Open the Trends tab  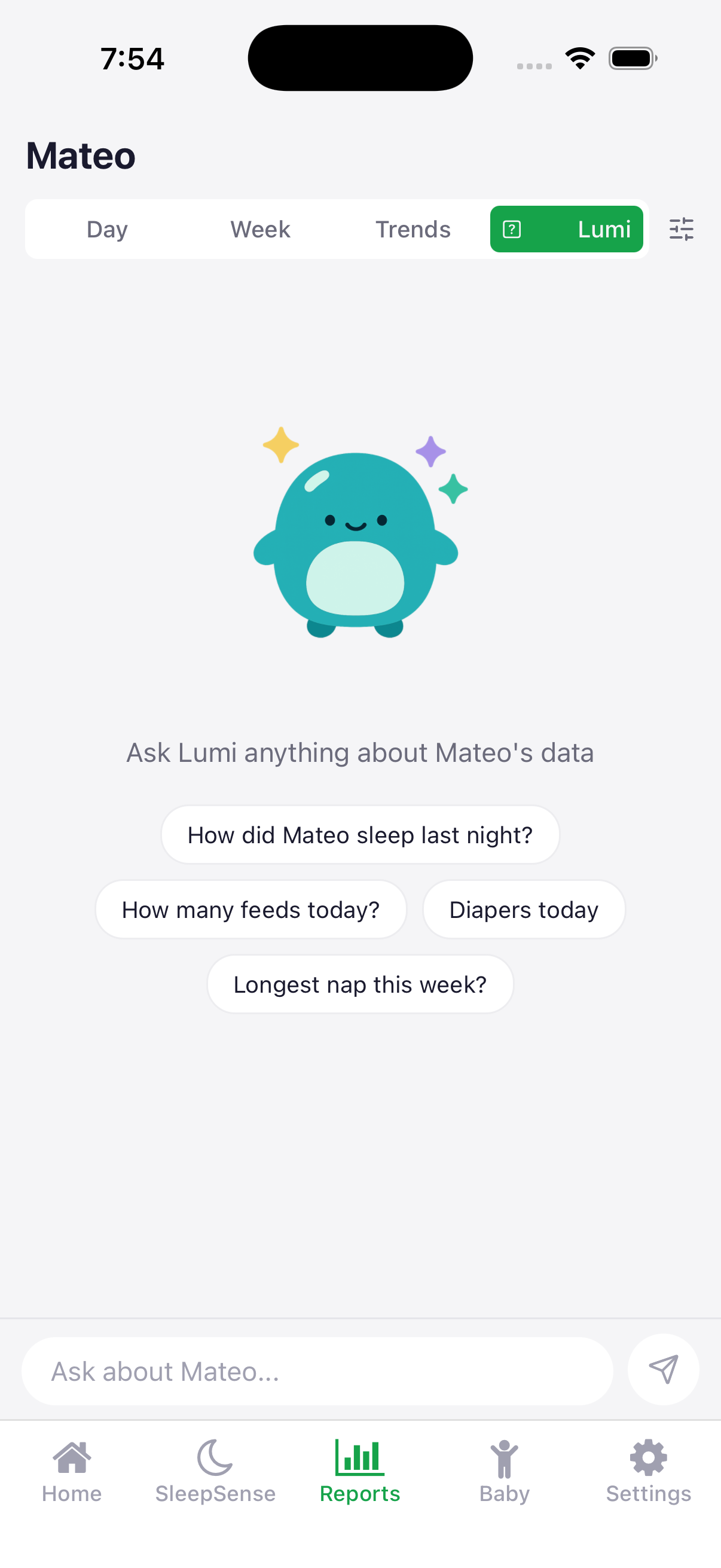coord(413,230)
